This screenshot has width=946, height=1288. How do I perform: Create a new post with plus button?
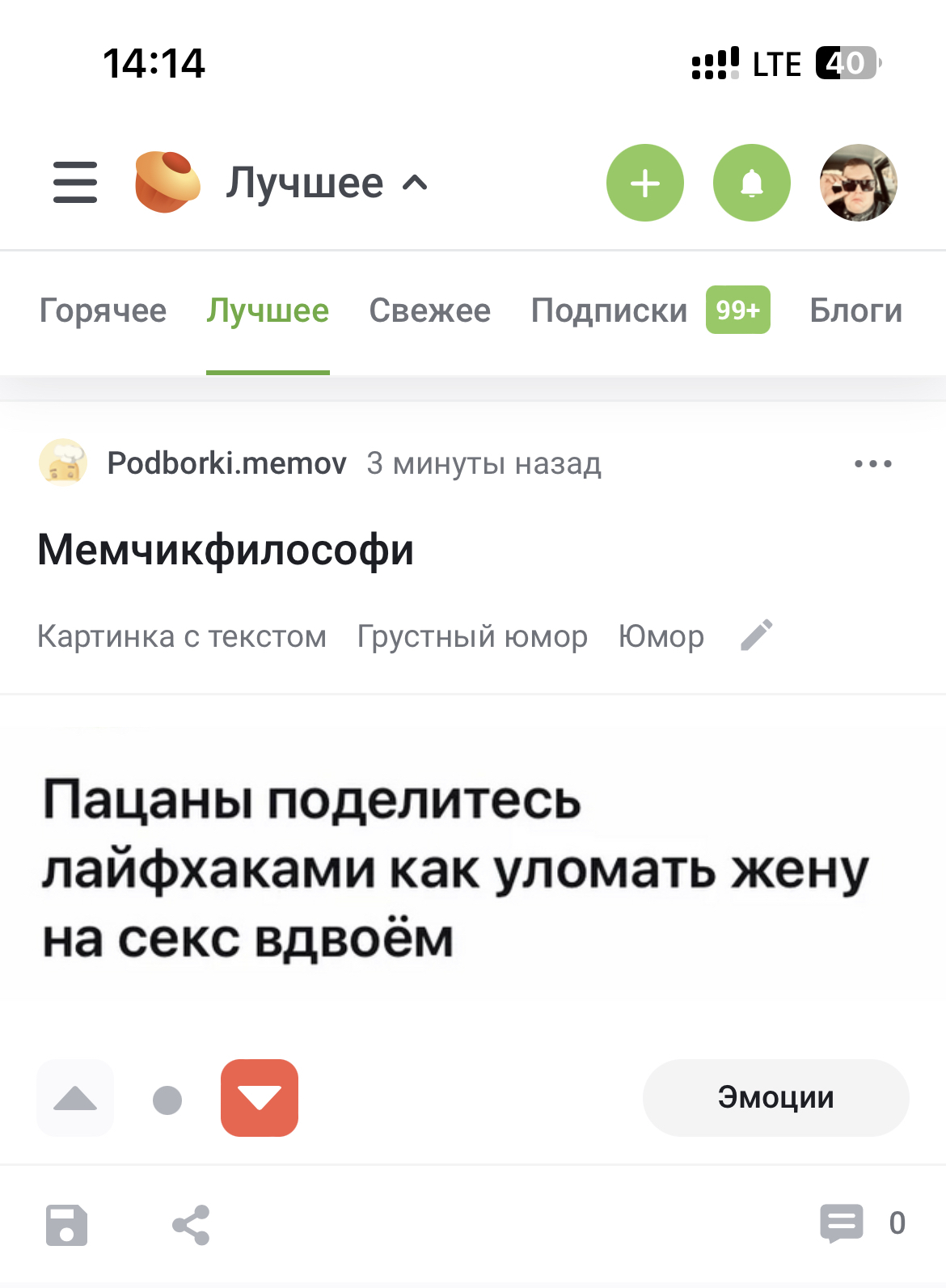[645, 184]
